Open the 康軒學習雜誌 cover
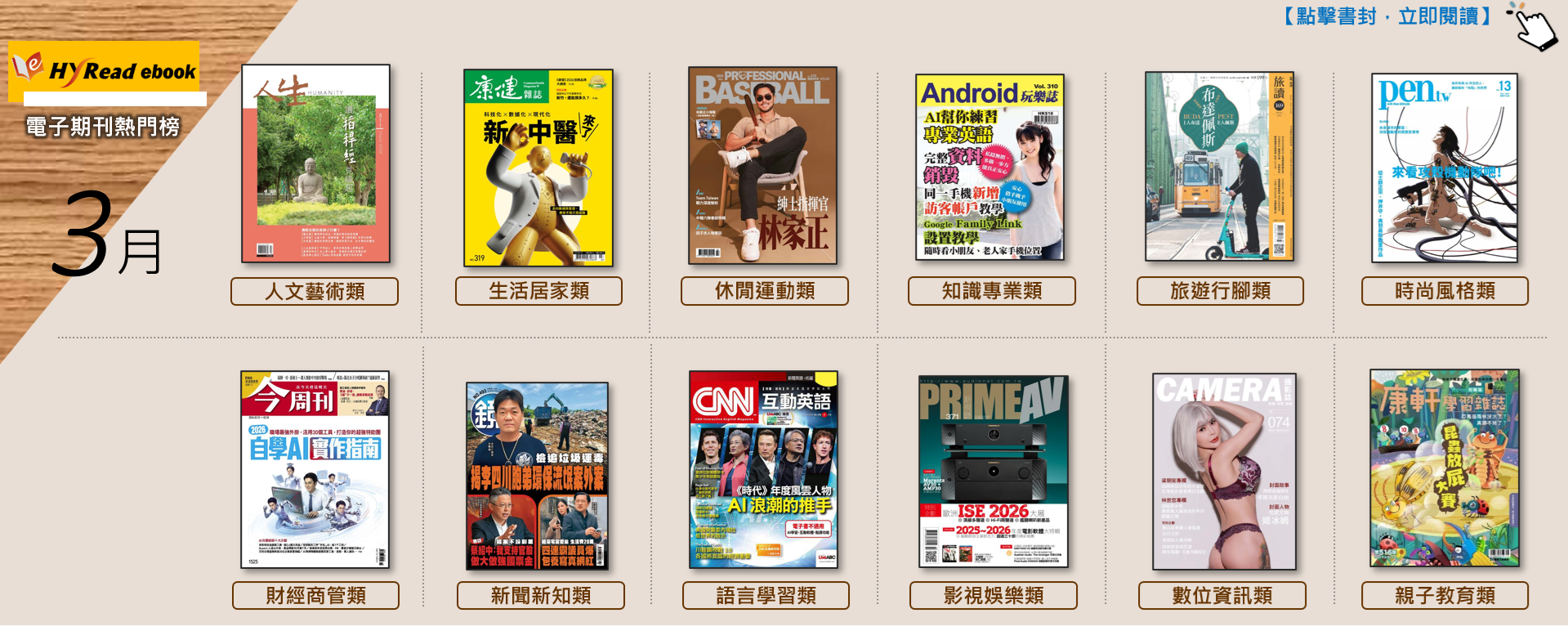The height and width of the screenshot is (631, 1568). (1444, 468)
